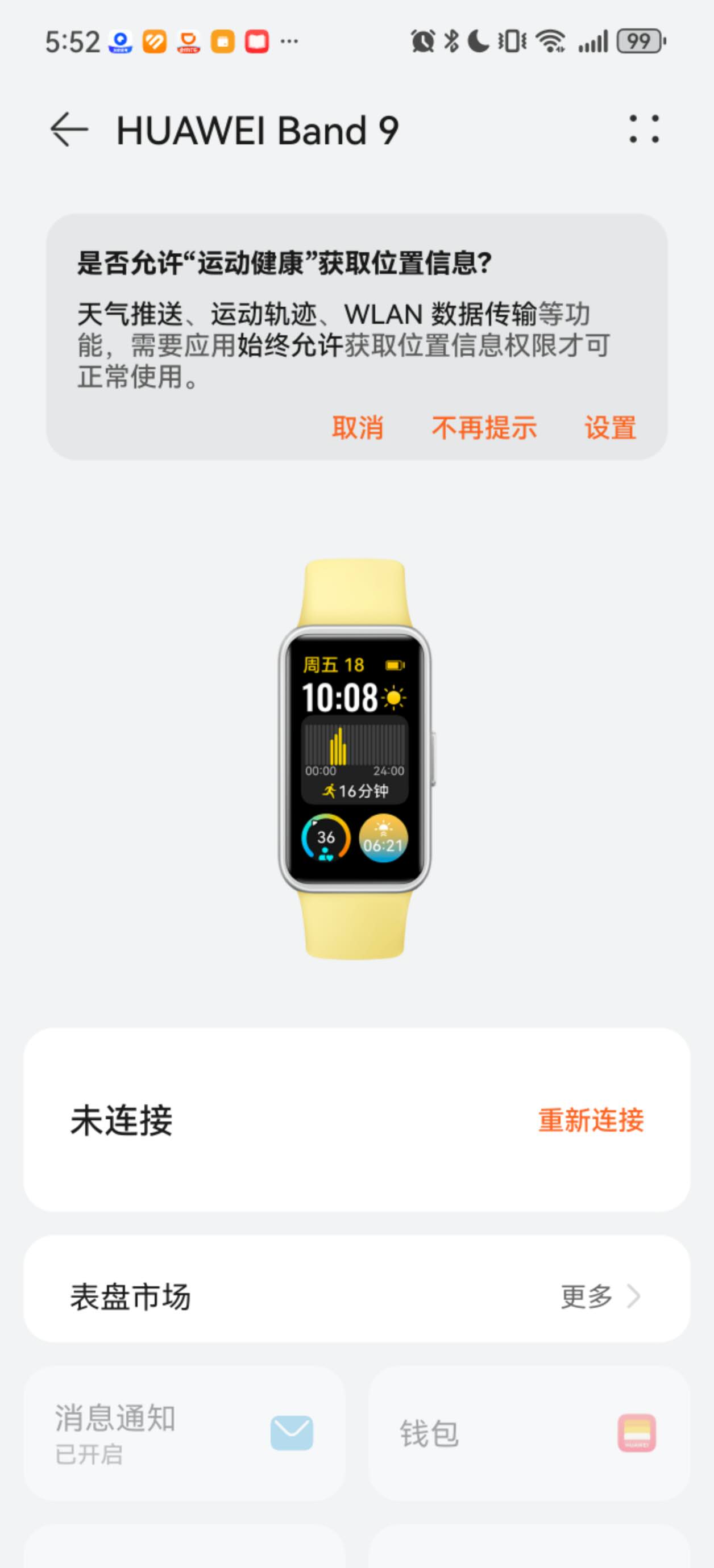714x1568 pixels.
Task: Tap 取消 in the location prompt
Action: coord(358,427)
